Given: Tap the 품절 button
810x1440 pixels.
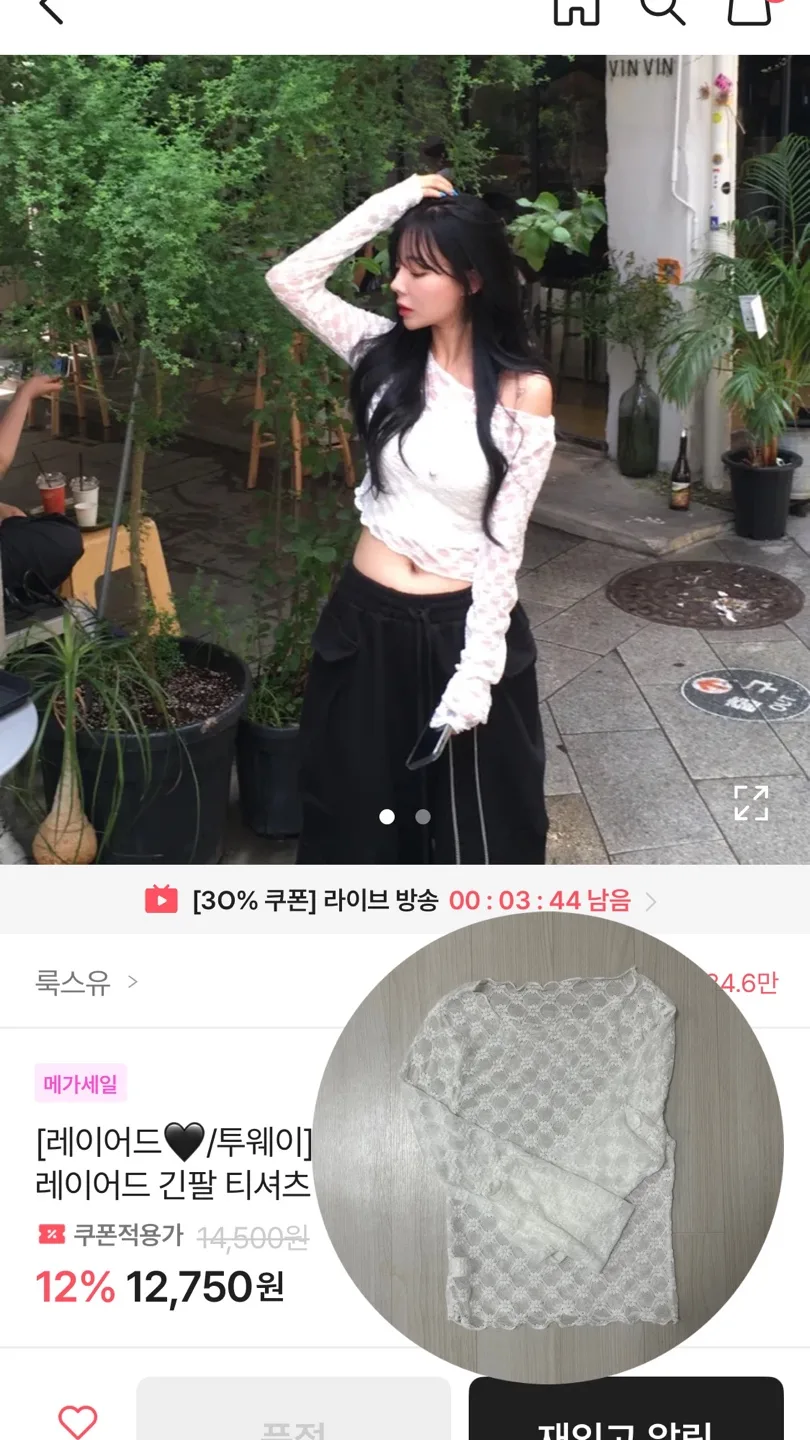Looking at the screenshot, I should 293,1420.
